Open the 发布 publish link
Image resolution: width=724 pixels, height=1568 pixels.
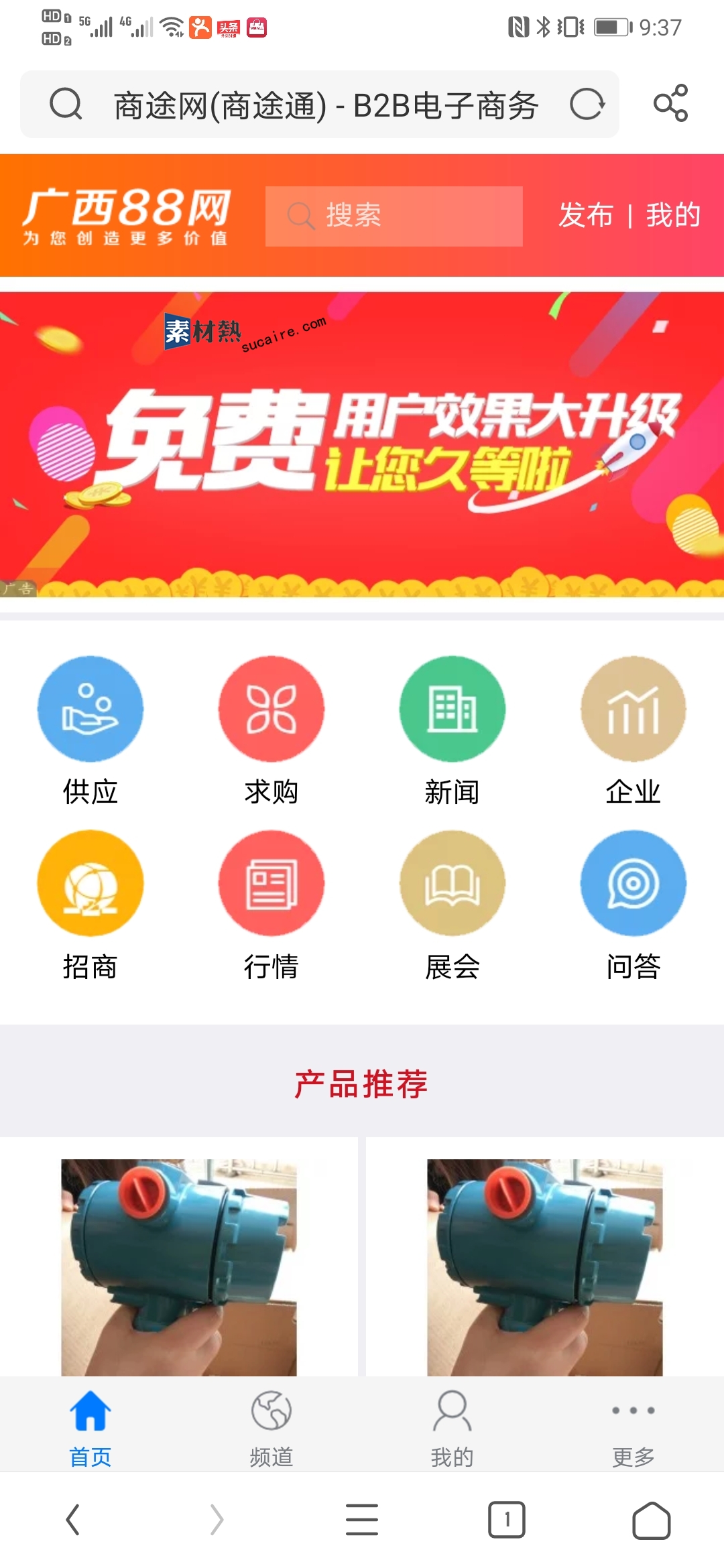point(586,216)
